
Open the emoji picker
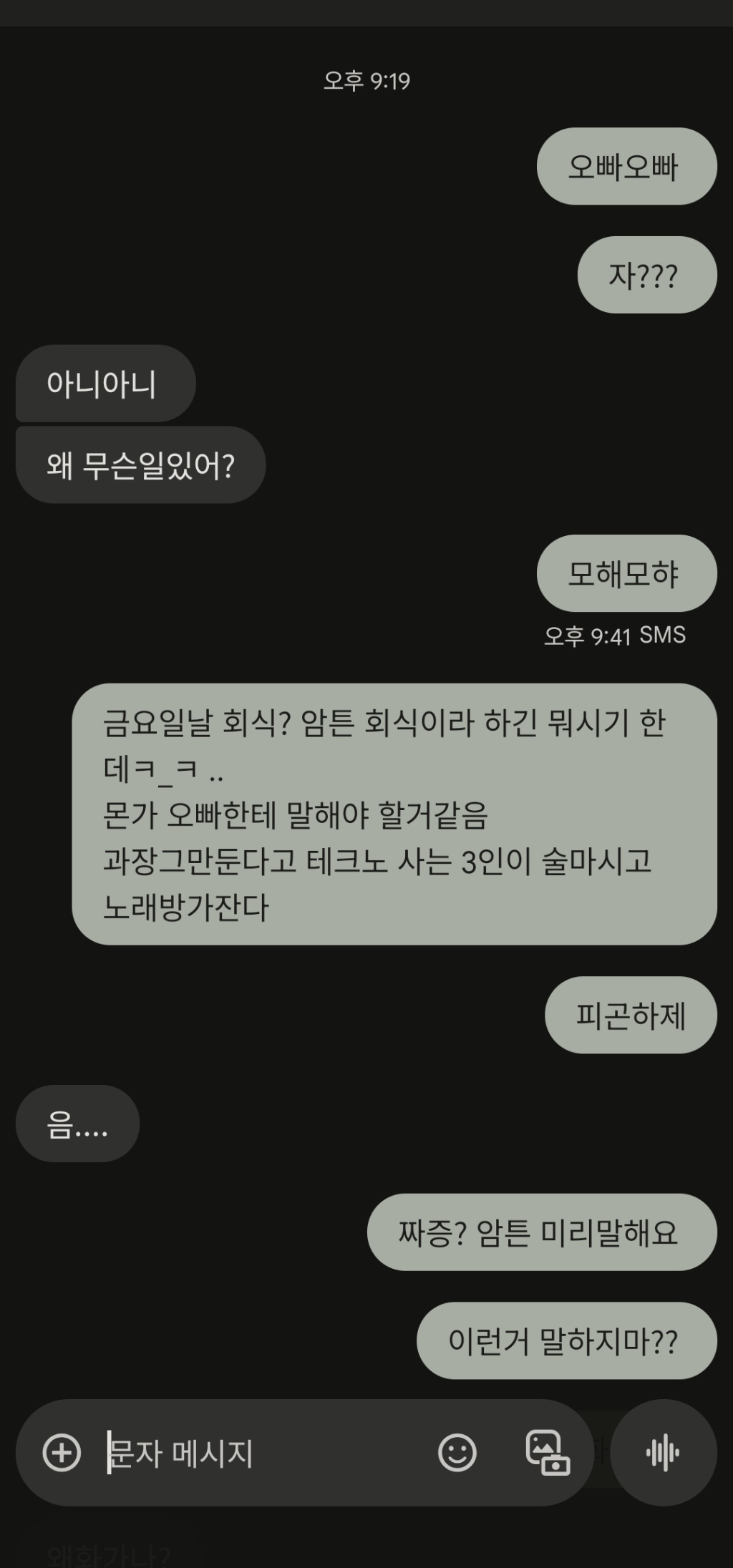[457, 1453]
